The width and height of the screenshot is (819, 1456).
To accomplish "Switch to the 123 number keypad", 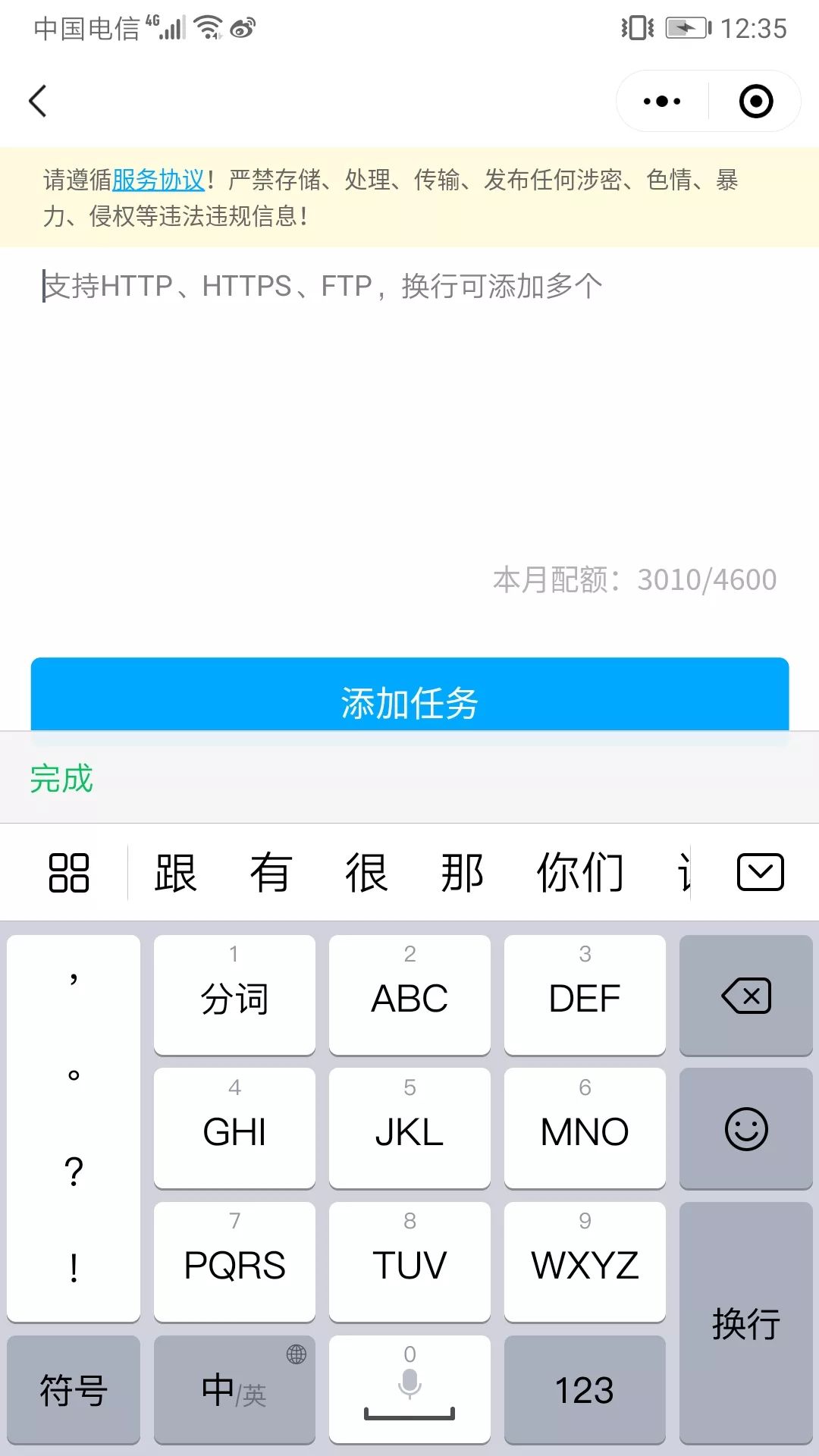I will (584, 1390).
